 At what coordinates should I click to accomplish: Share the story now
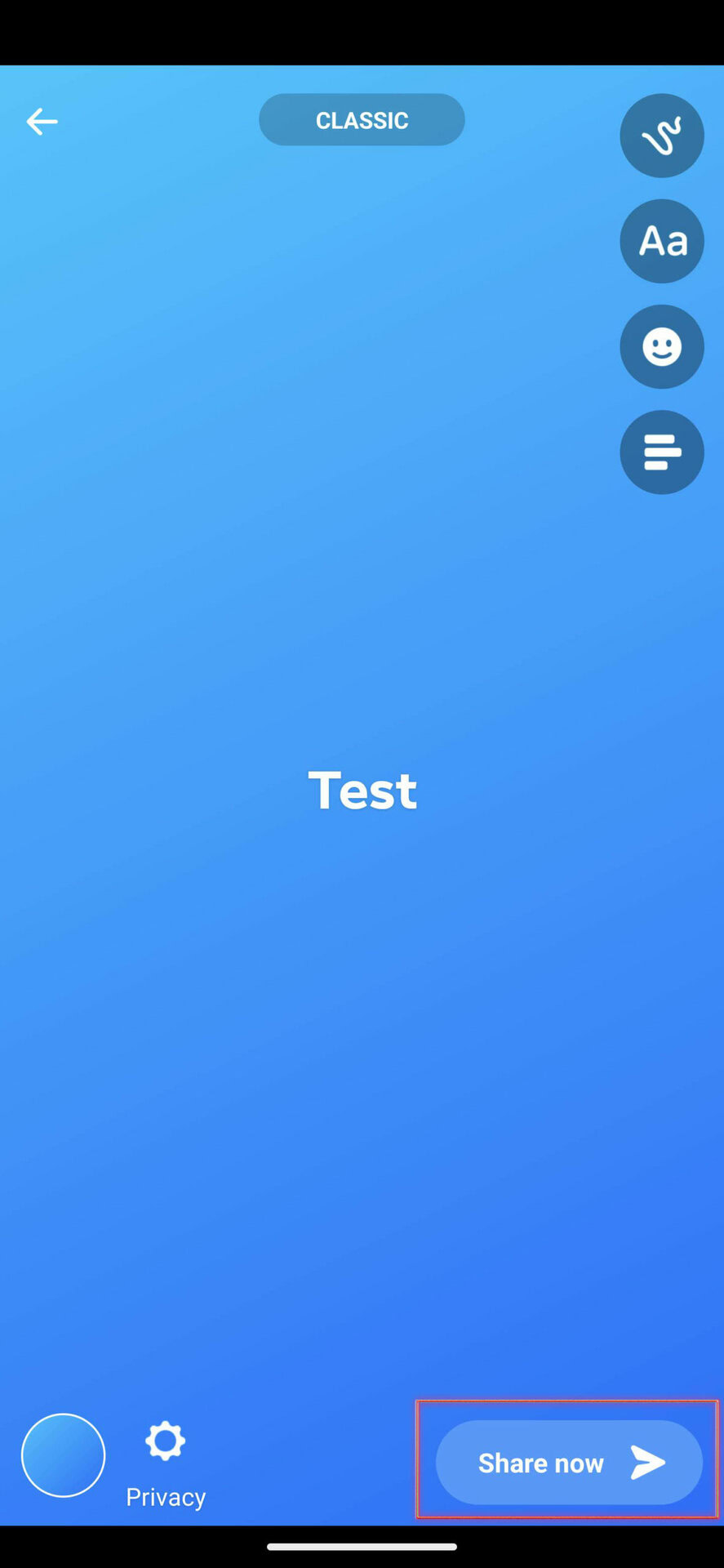(x=569, y=1463)
